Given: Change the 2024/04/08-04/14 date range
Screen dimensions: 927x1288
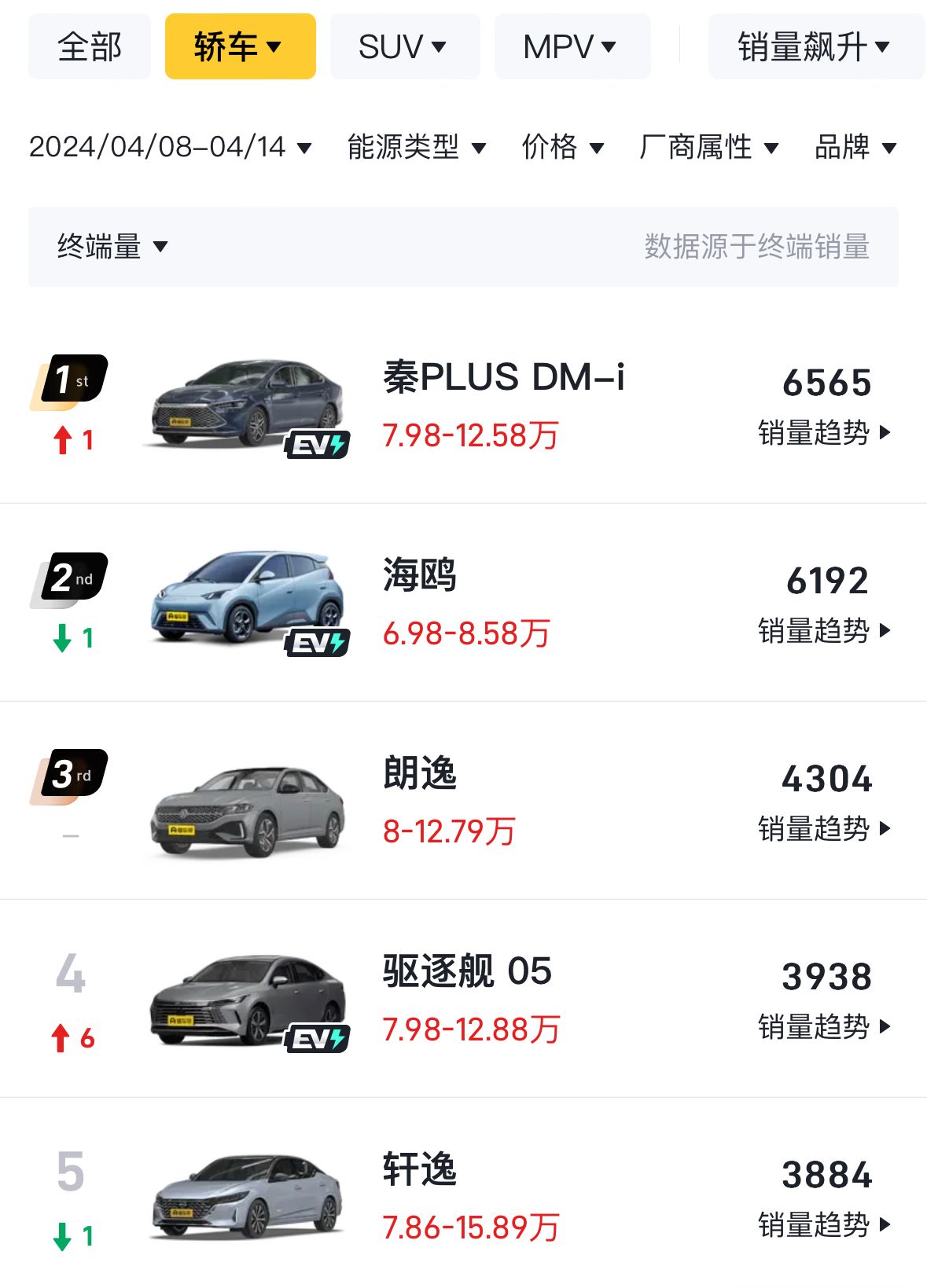Looking at the screenshot, I should click(171, 147).
